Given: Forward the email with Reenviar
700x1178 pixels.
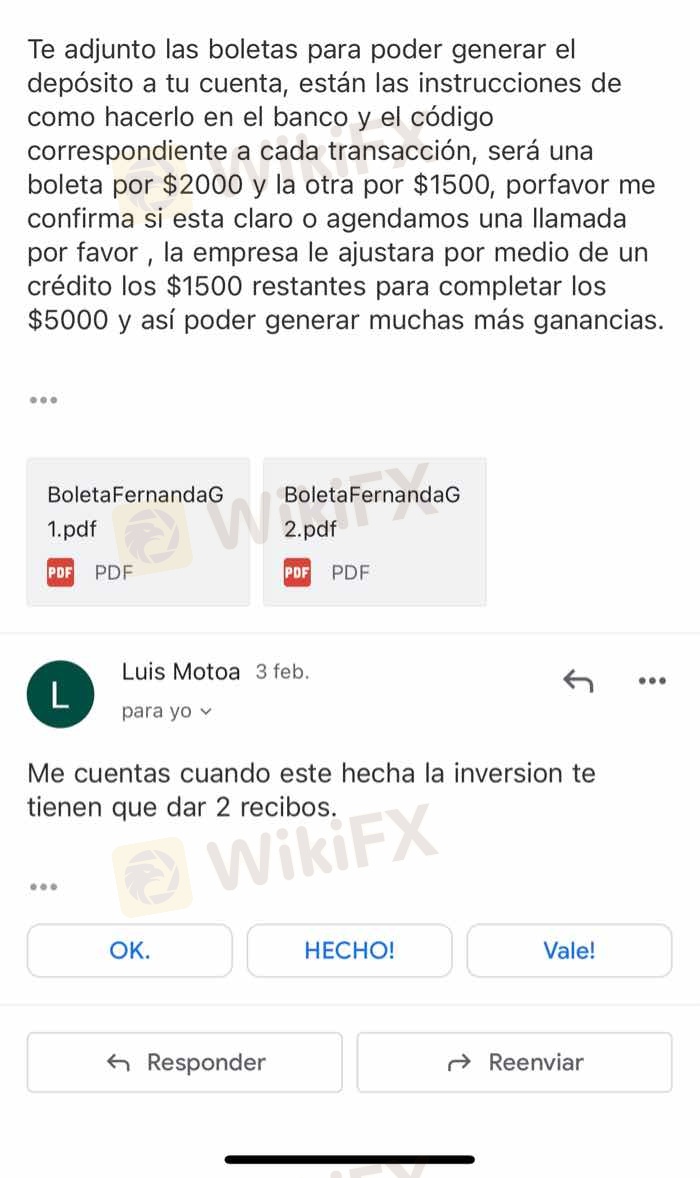Looking at the screenshot, I should (514, 1062).
